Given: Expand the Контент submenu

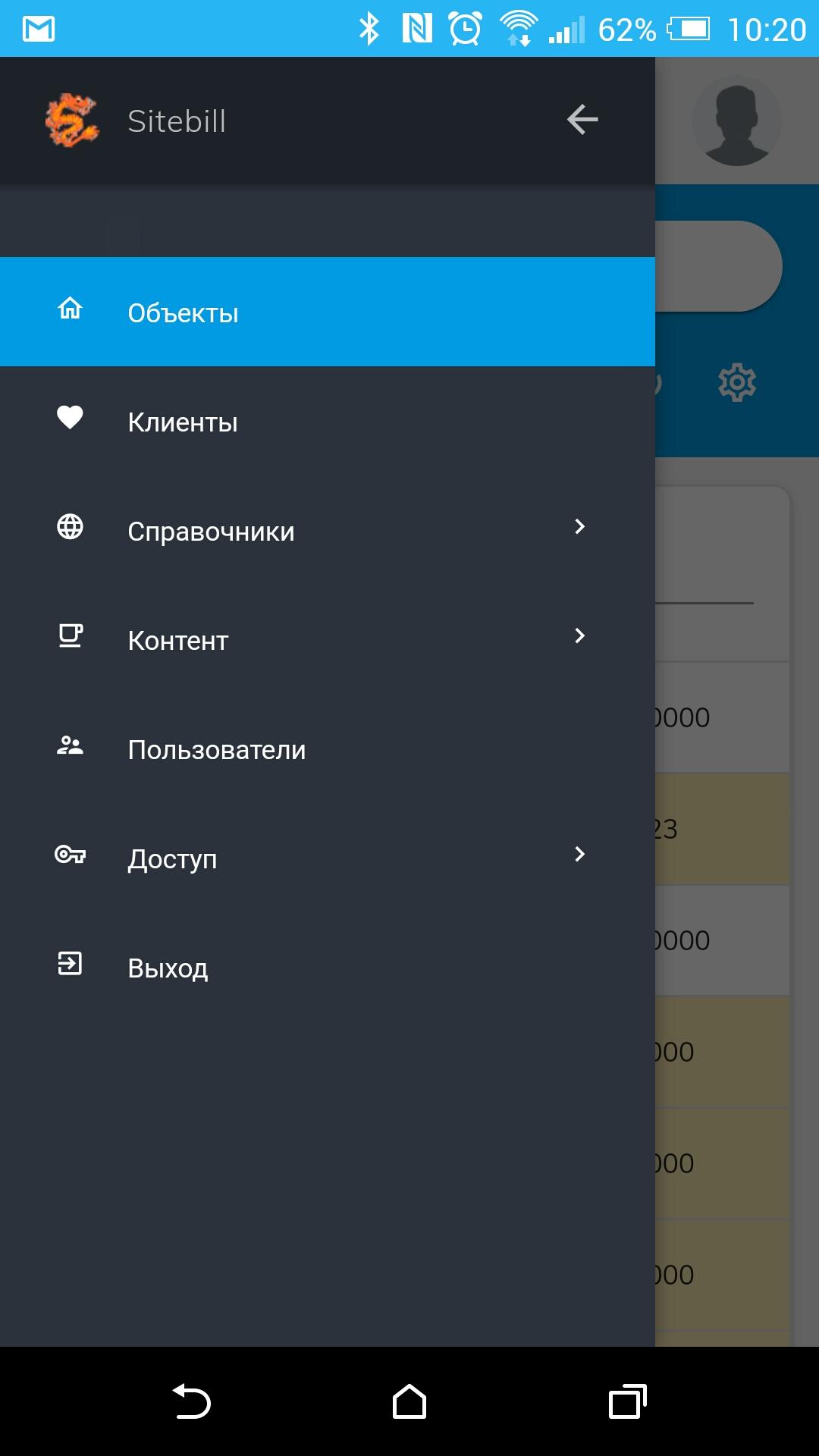Looking at the screenshot, I should [x=328, y=639].
